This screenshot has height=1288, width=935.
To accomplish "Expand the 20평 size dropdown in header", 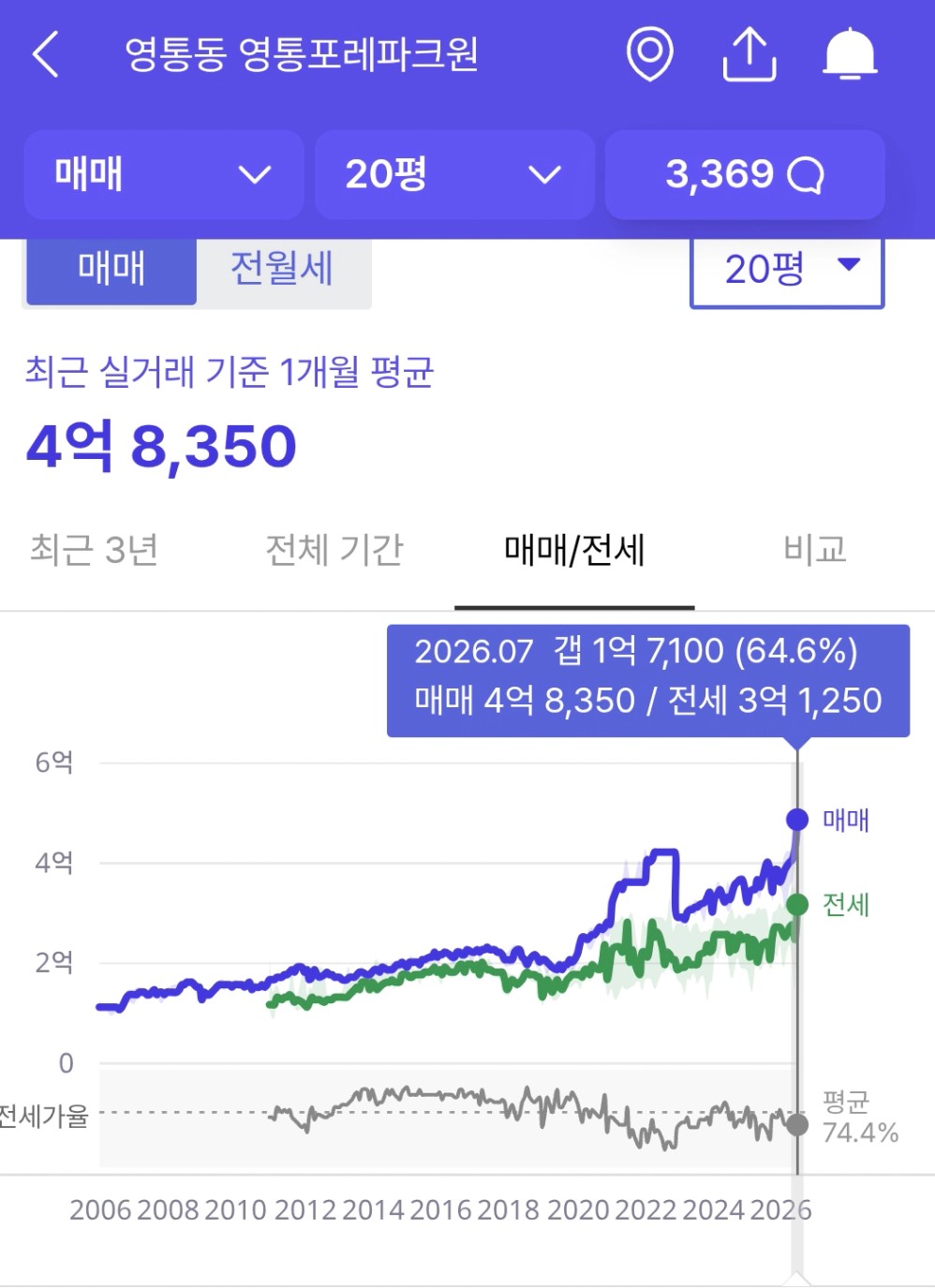I will pyautogui.click(x=454, y=174).
